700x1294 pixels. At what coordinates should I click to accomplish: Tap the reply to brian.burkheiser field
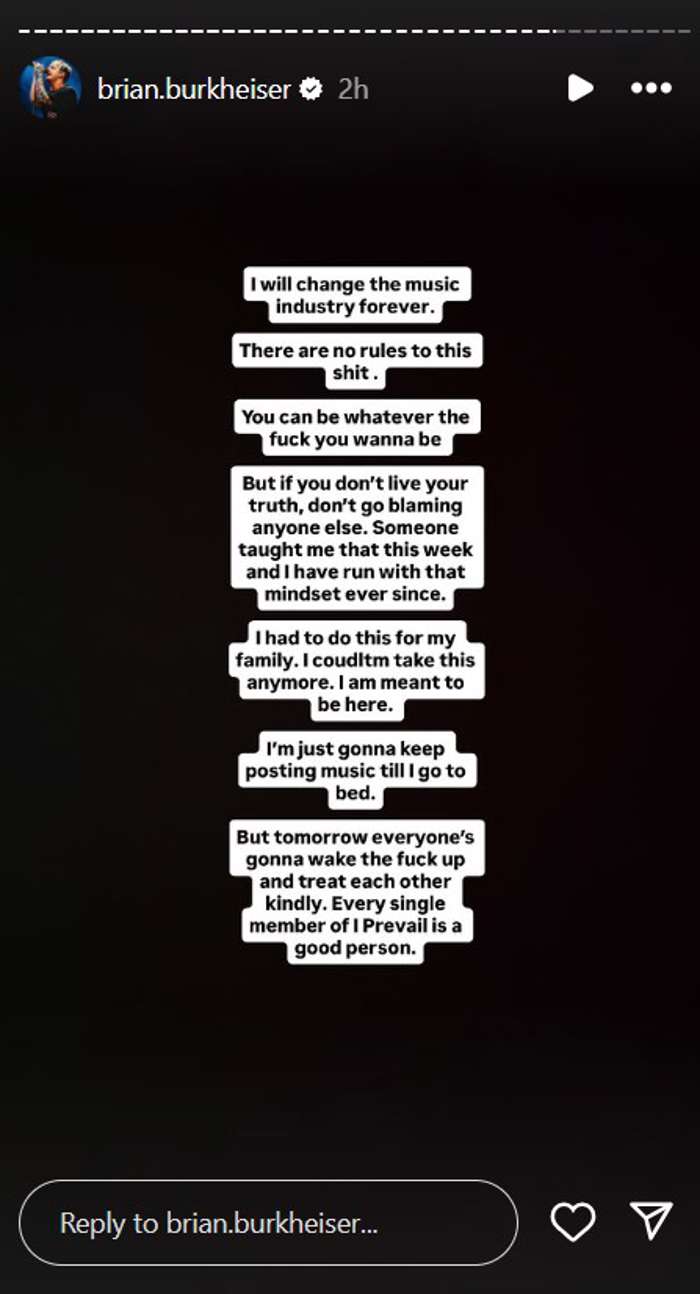coord(268,1222)
